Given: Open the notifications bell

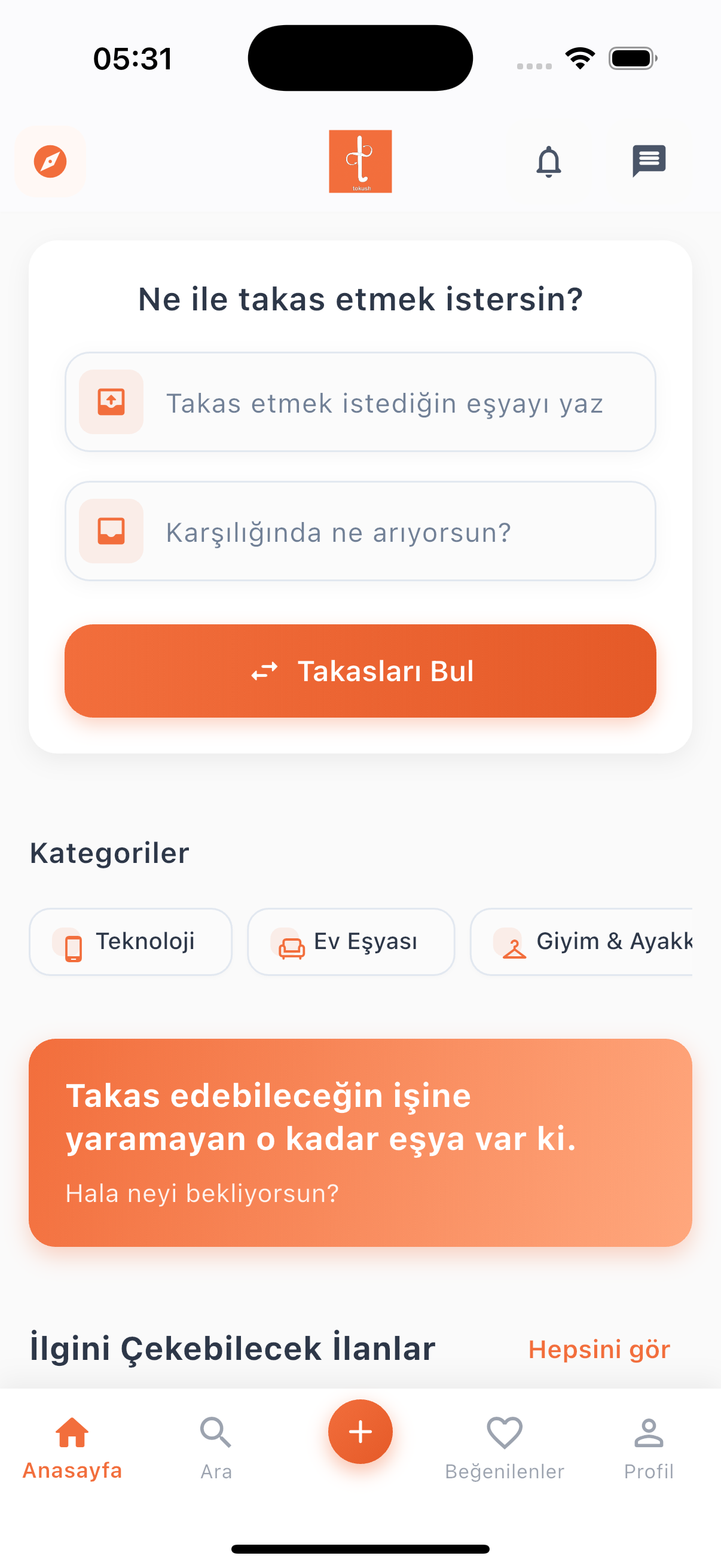Looking at the screenshot, I should (x=548, y=161).
